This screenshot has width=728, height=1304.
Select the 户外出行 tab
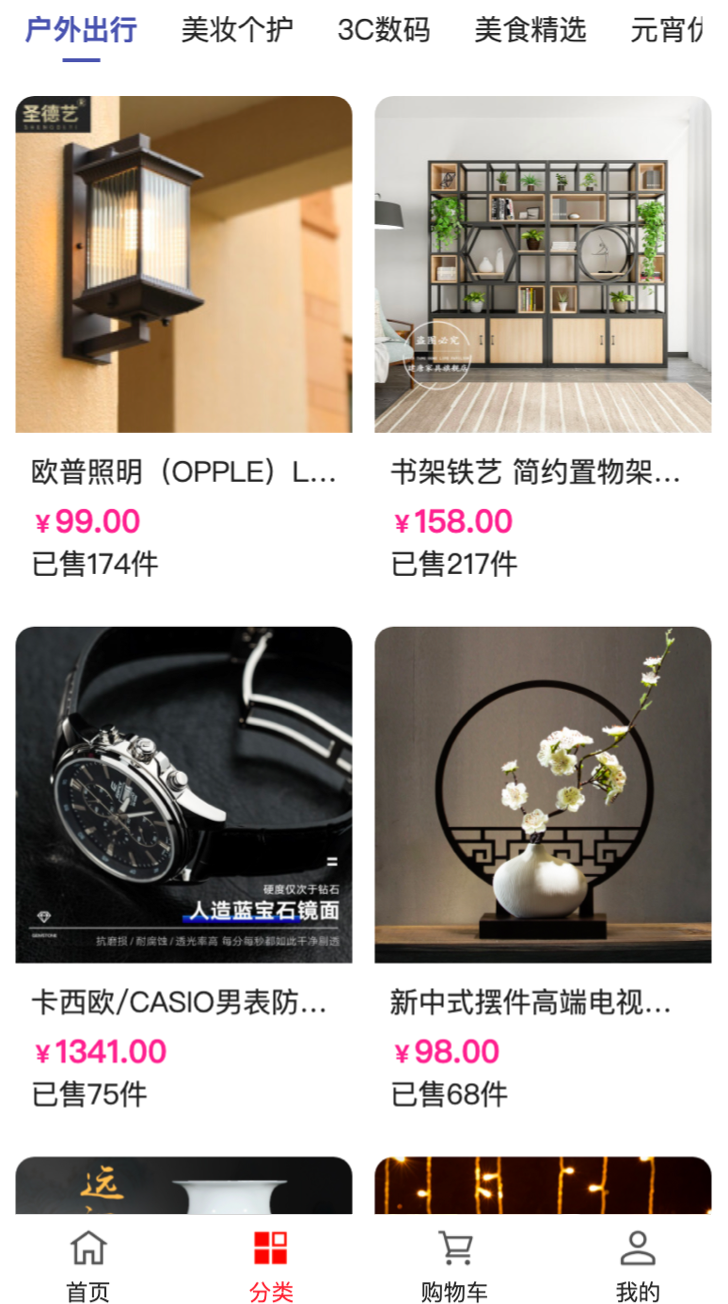[x=81, y=30]
